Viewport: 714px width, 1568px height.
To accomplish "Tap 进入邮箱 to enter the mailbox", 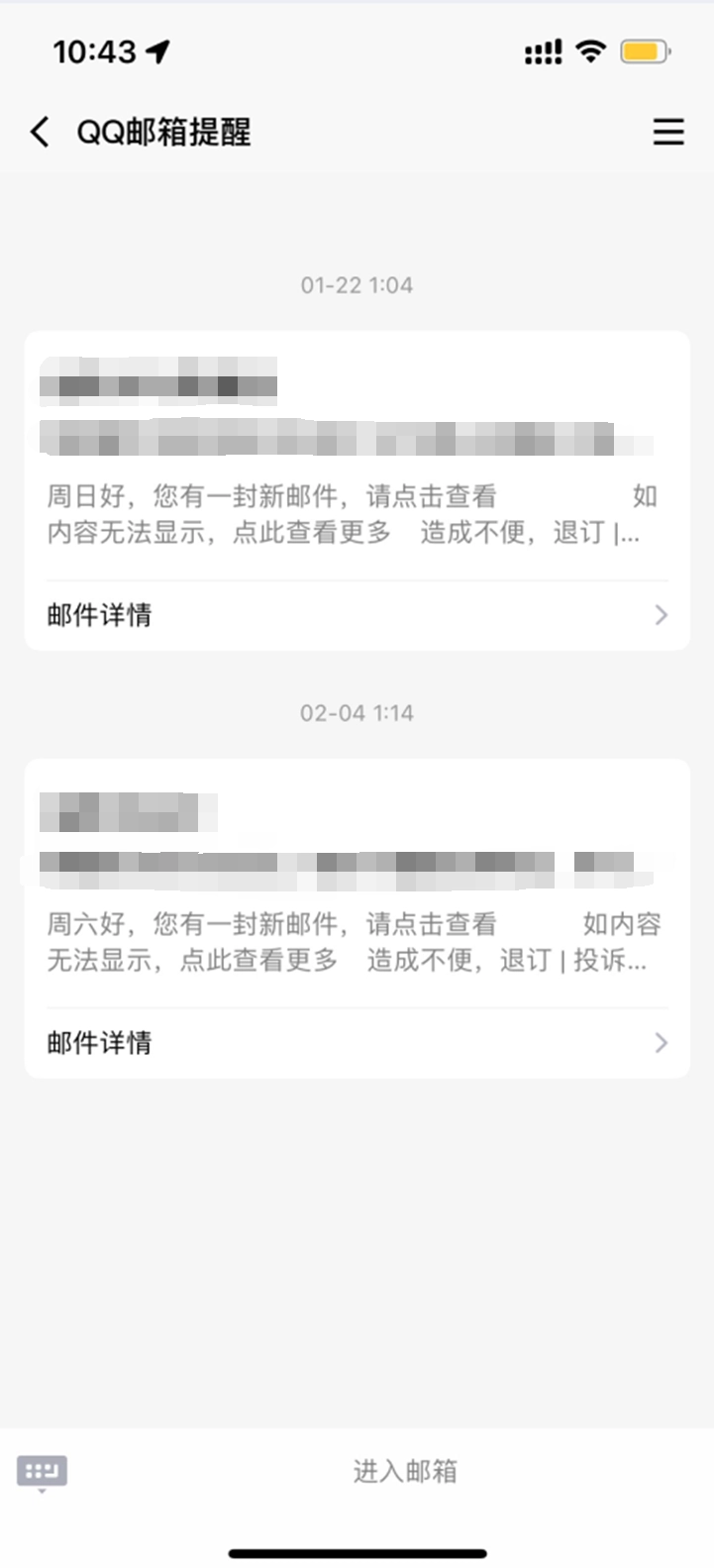I will [x=405, y=1471].
